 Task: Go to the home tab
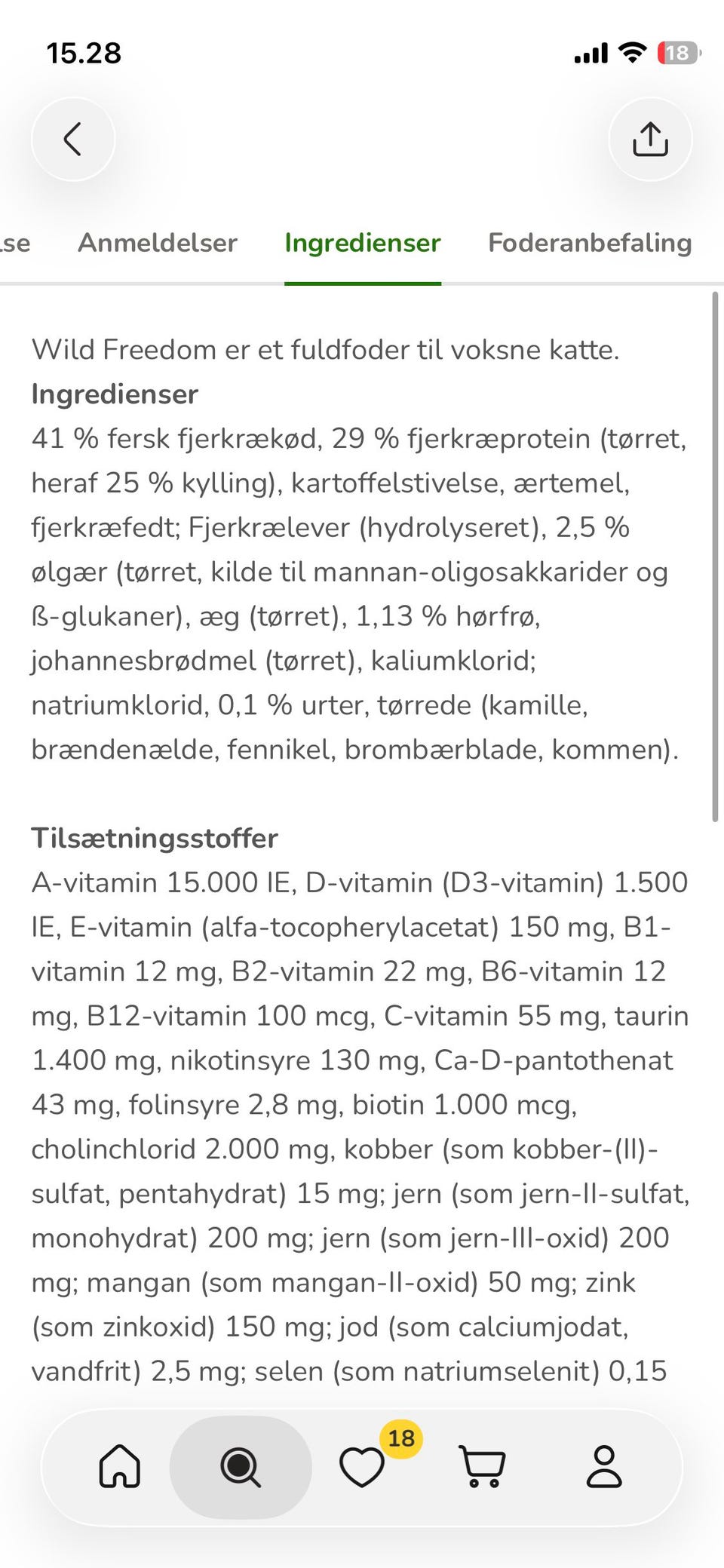click(x=120, y=1466)
